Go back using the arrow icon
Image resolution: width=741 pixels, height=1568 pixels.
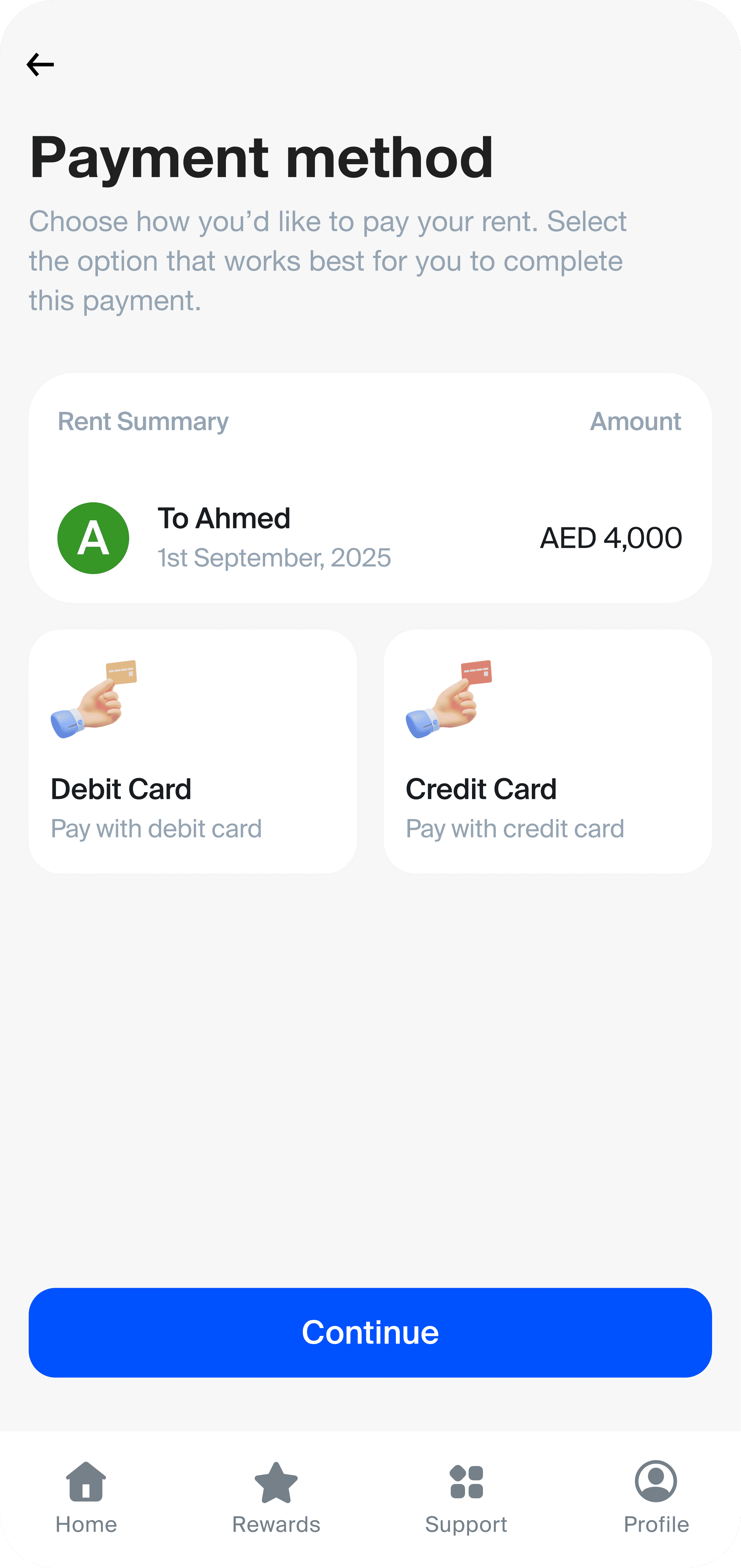pyautogui.click(x=40, y=65)
